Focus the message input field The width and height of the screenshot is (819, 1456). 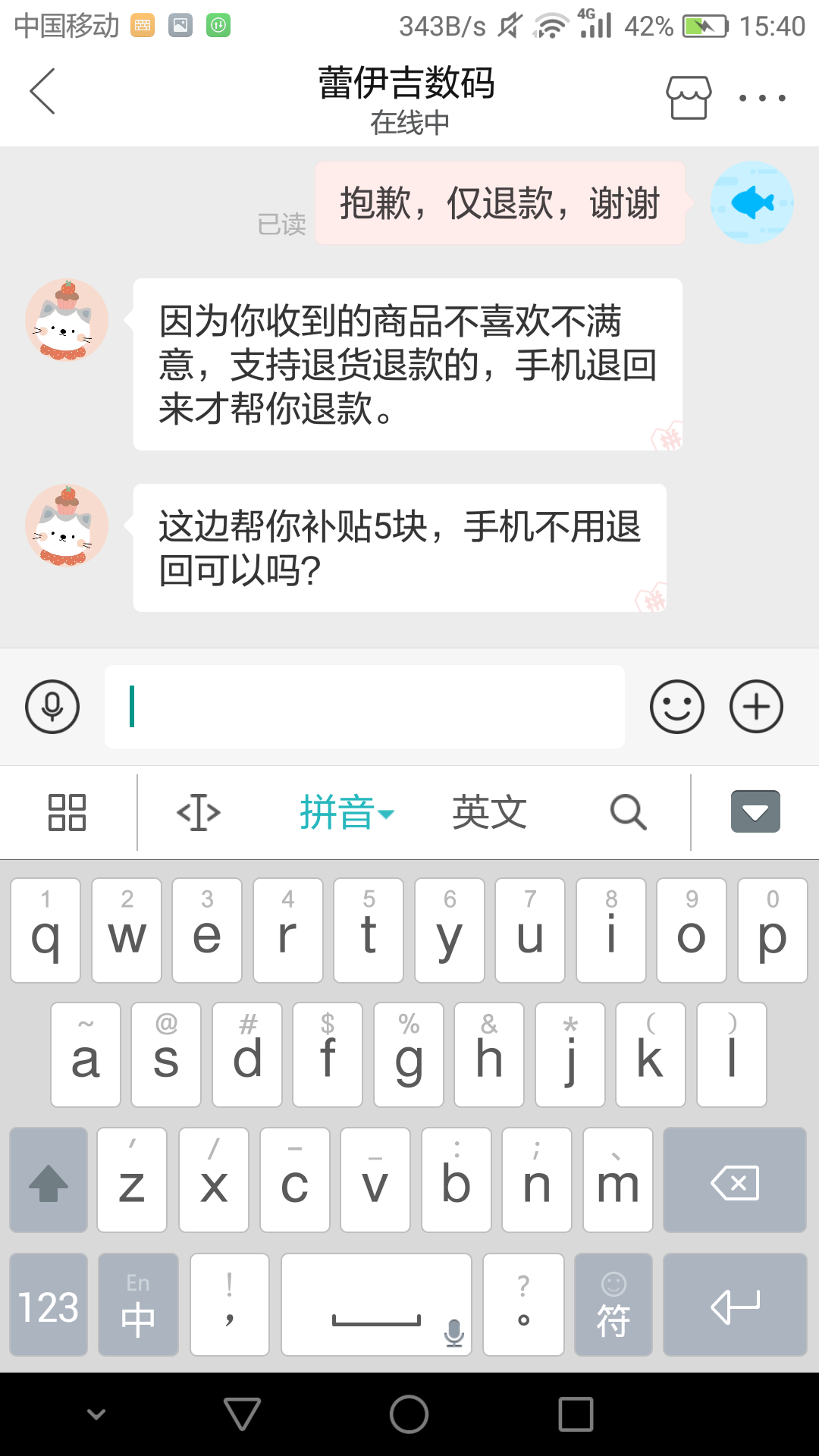364,707
